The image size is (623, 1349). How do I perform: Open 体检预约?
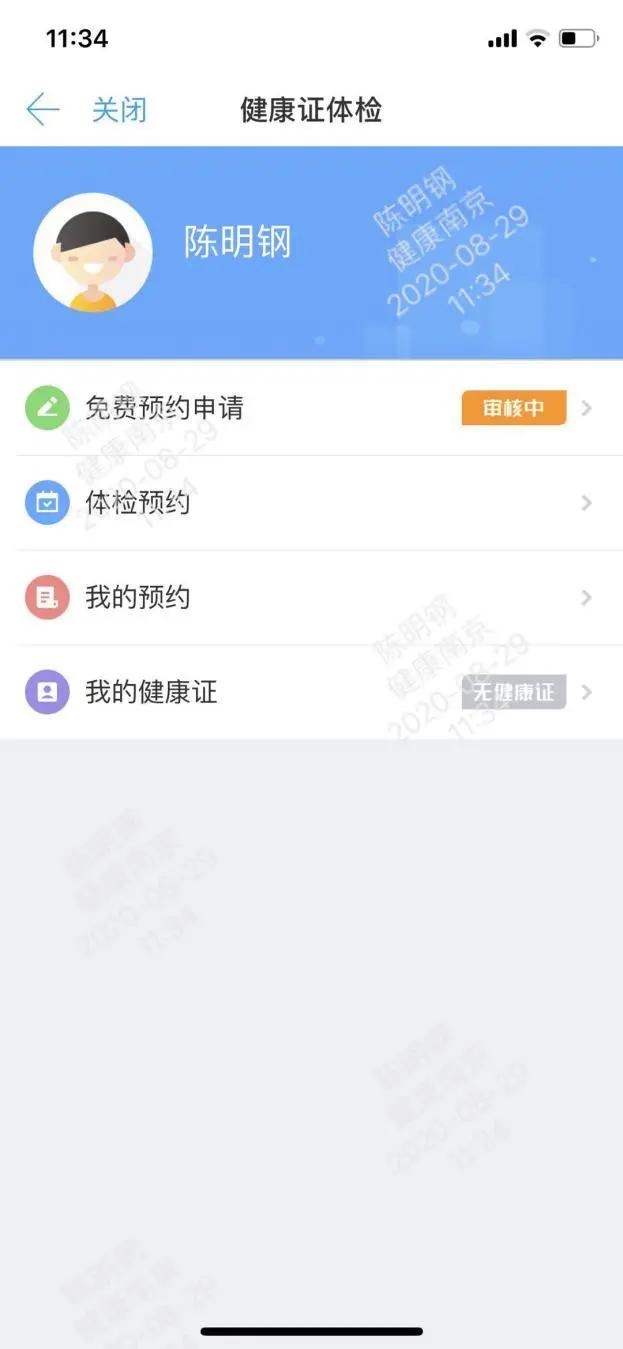311,503
